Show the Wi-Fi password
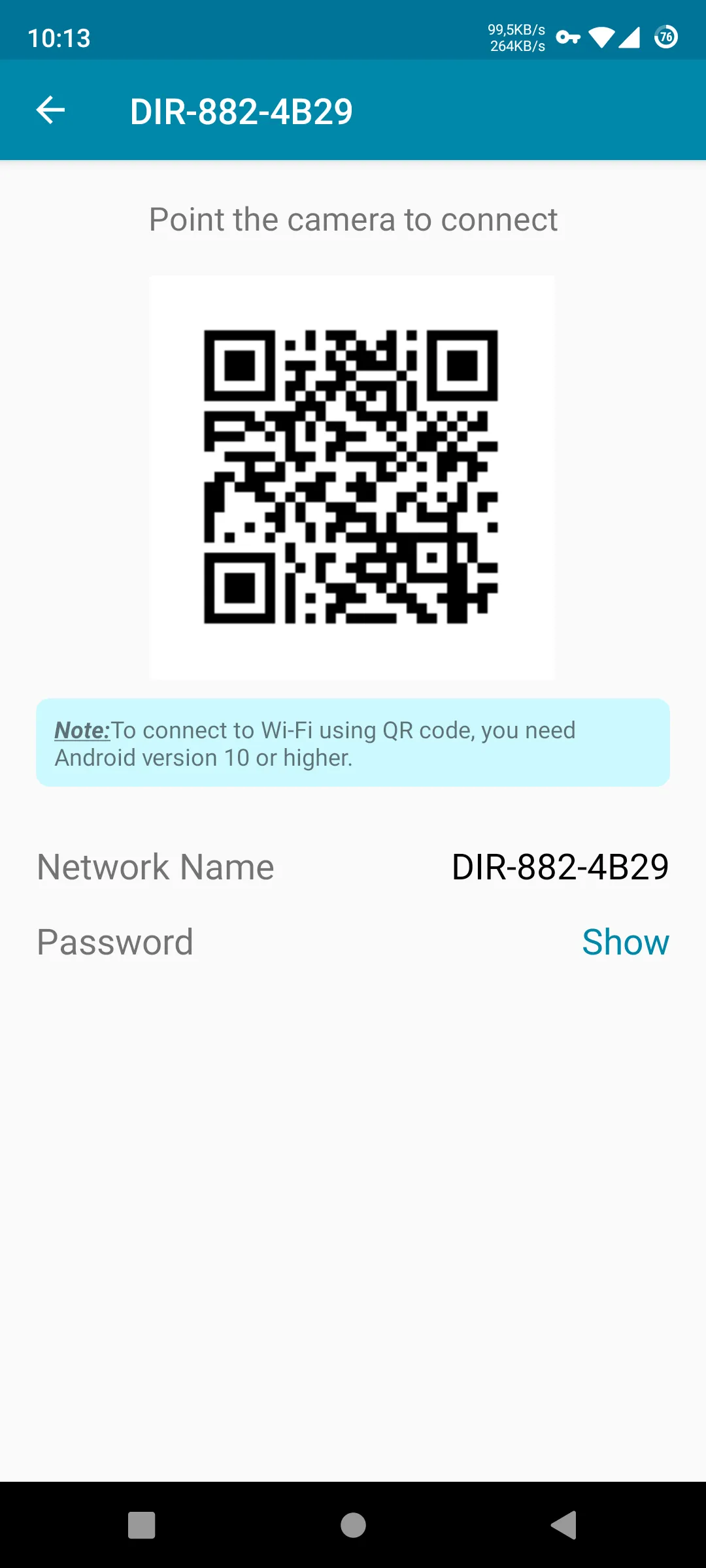 point(625,942)
